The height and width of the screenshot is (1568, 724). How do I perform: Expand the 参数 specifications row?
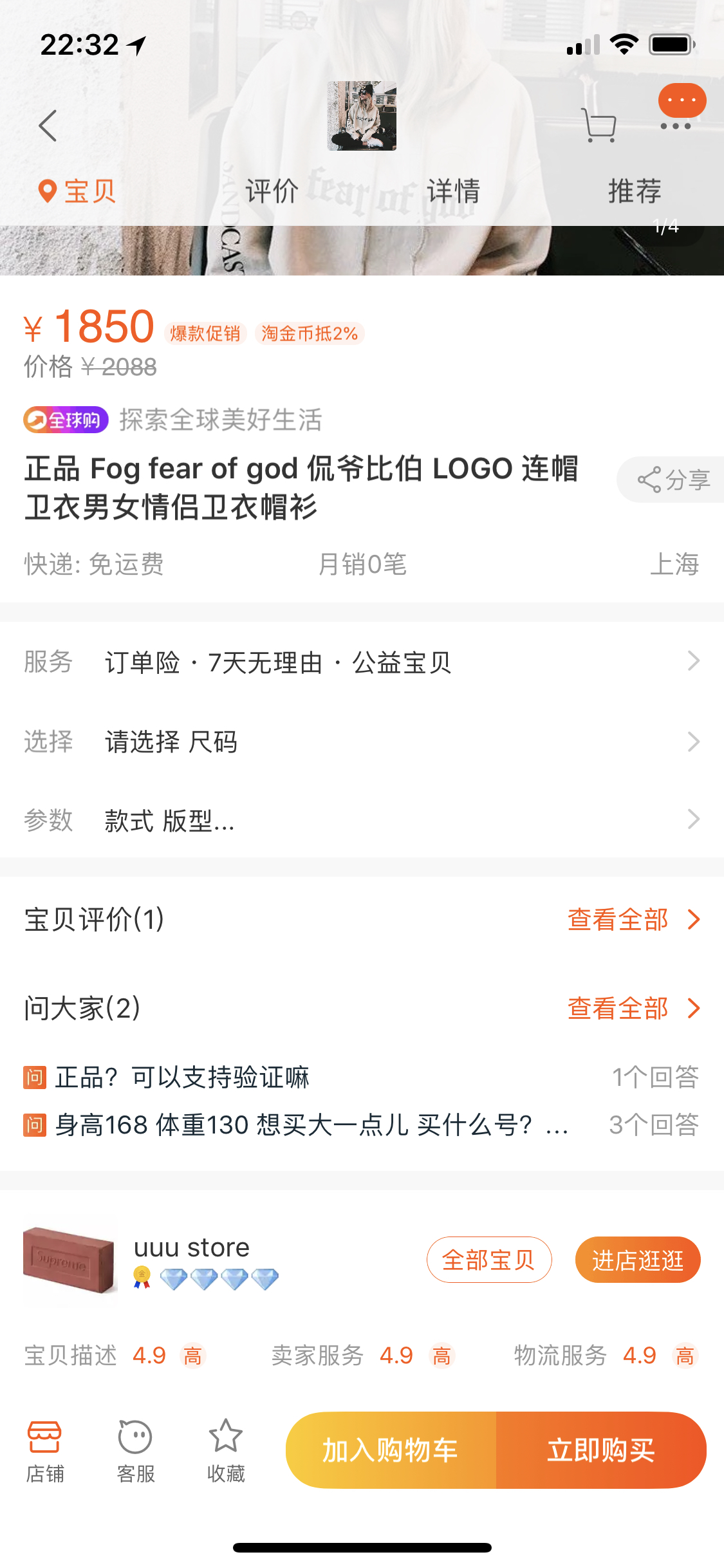tap(362, 820)
